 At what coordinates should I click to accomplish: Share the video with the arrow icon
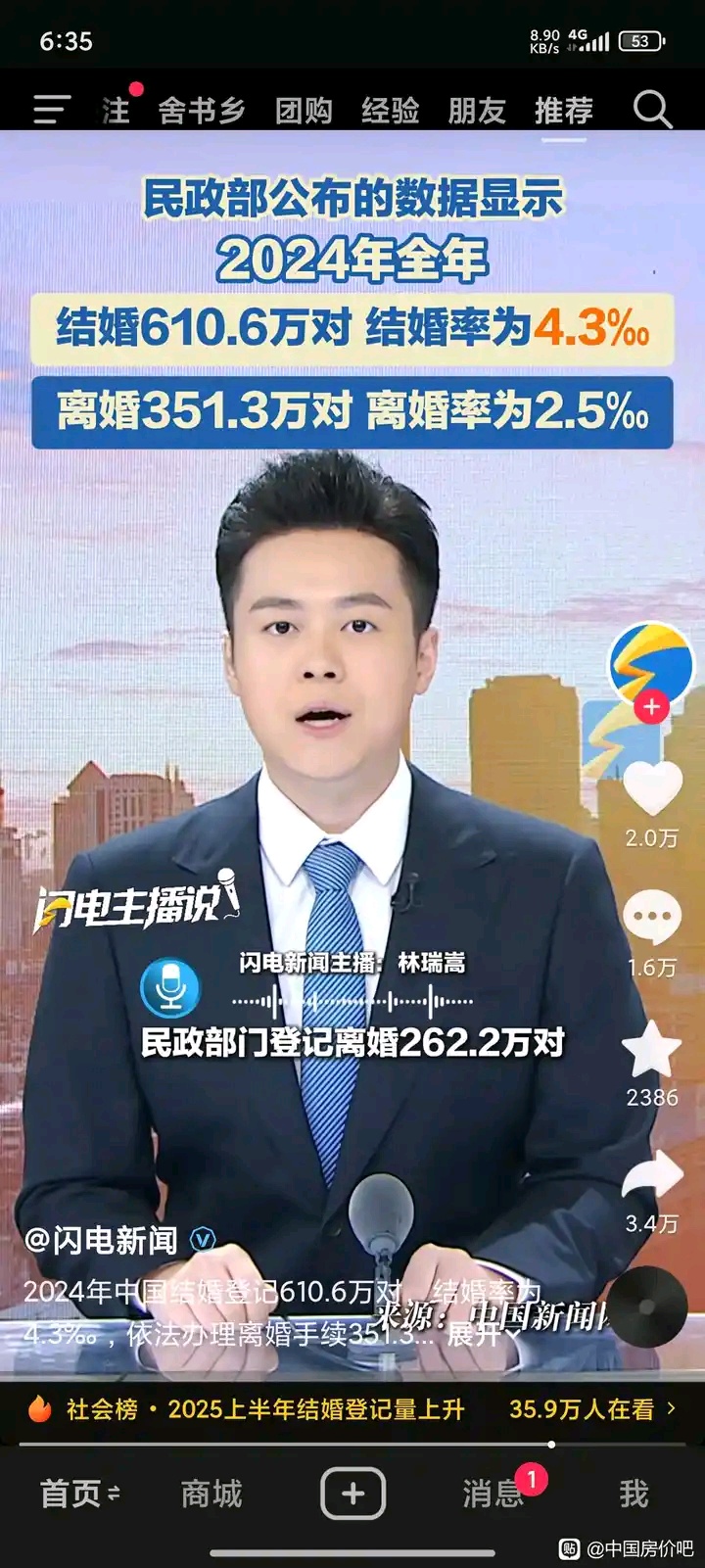pos(652,1175)
